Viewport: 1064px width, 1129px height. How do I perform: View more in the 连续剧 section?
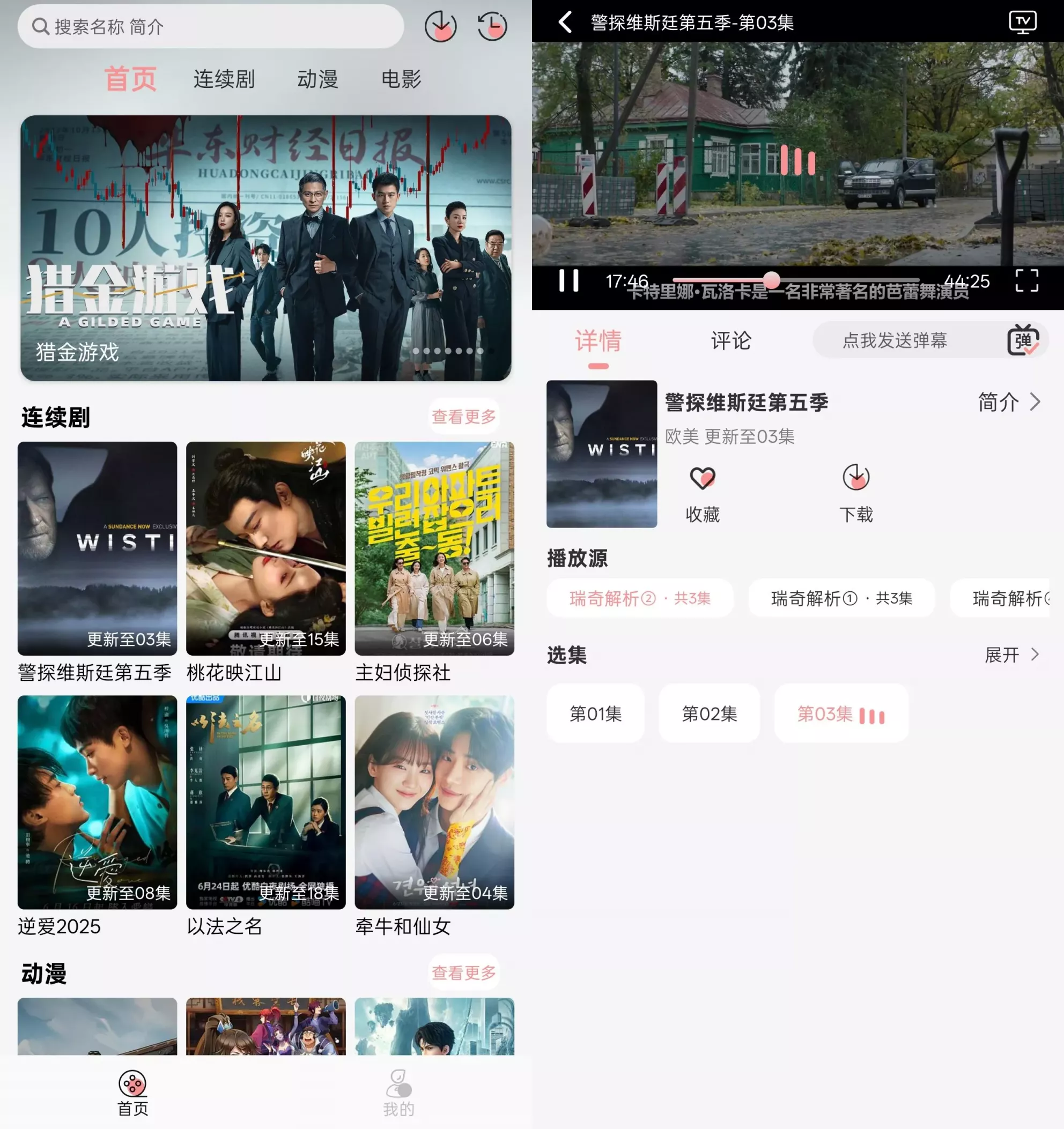tap(463, 417)
